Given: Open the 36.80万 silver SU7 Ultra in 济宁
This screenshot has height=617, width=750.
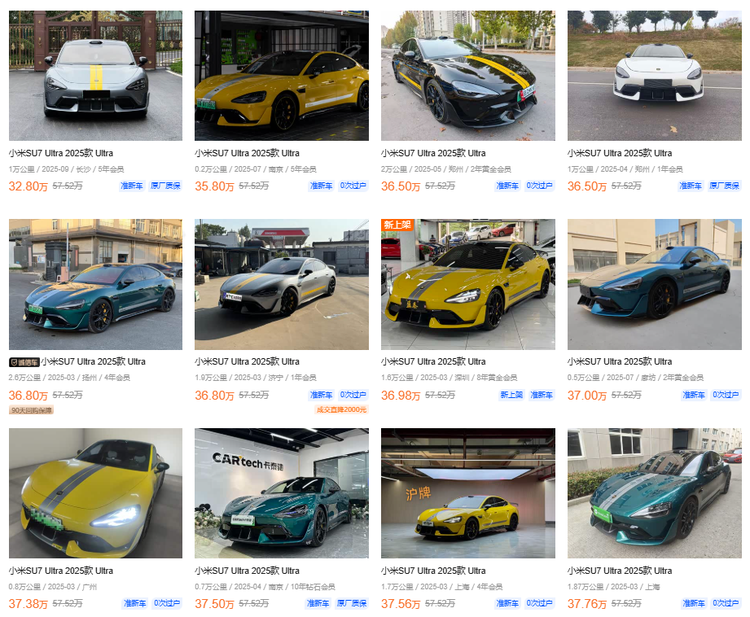Looking at the screenshot, I should click(281, 284).
